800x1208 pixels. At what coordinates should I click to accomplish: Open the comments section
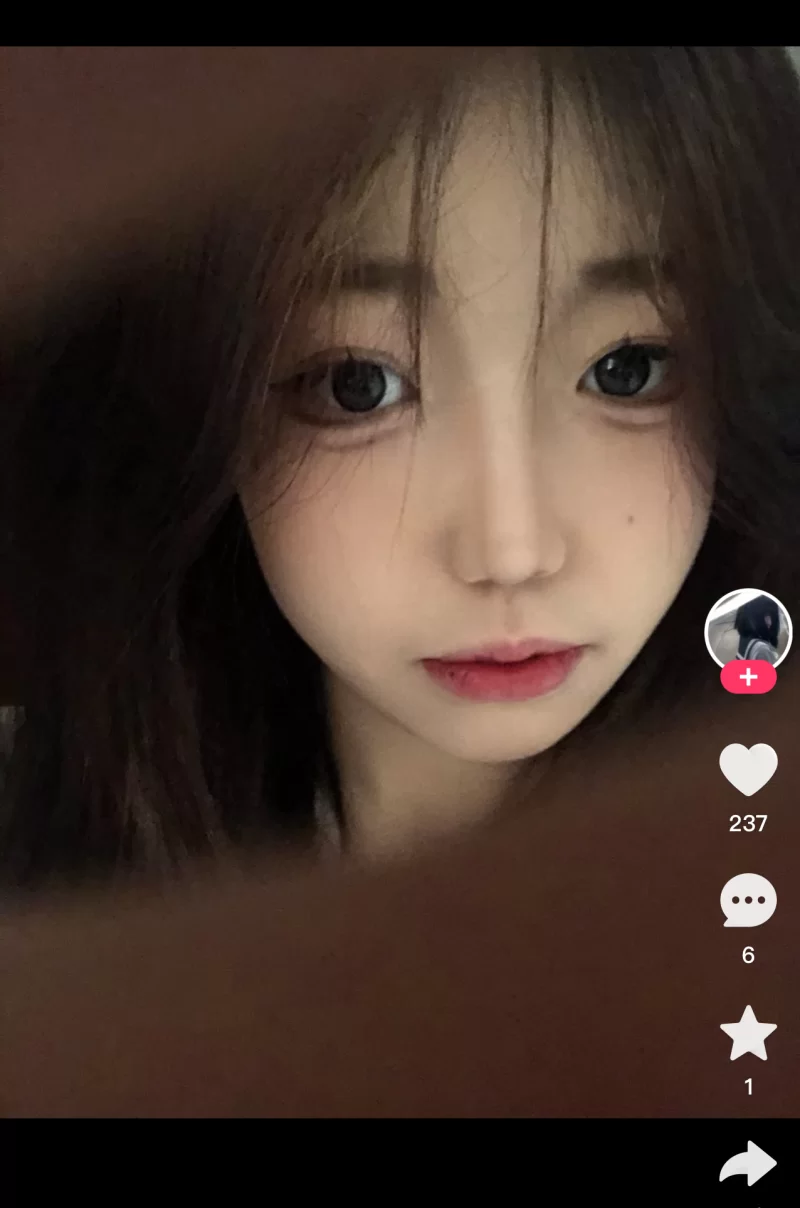[x=748, y=900]
